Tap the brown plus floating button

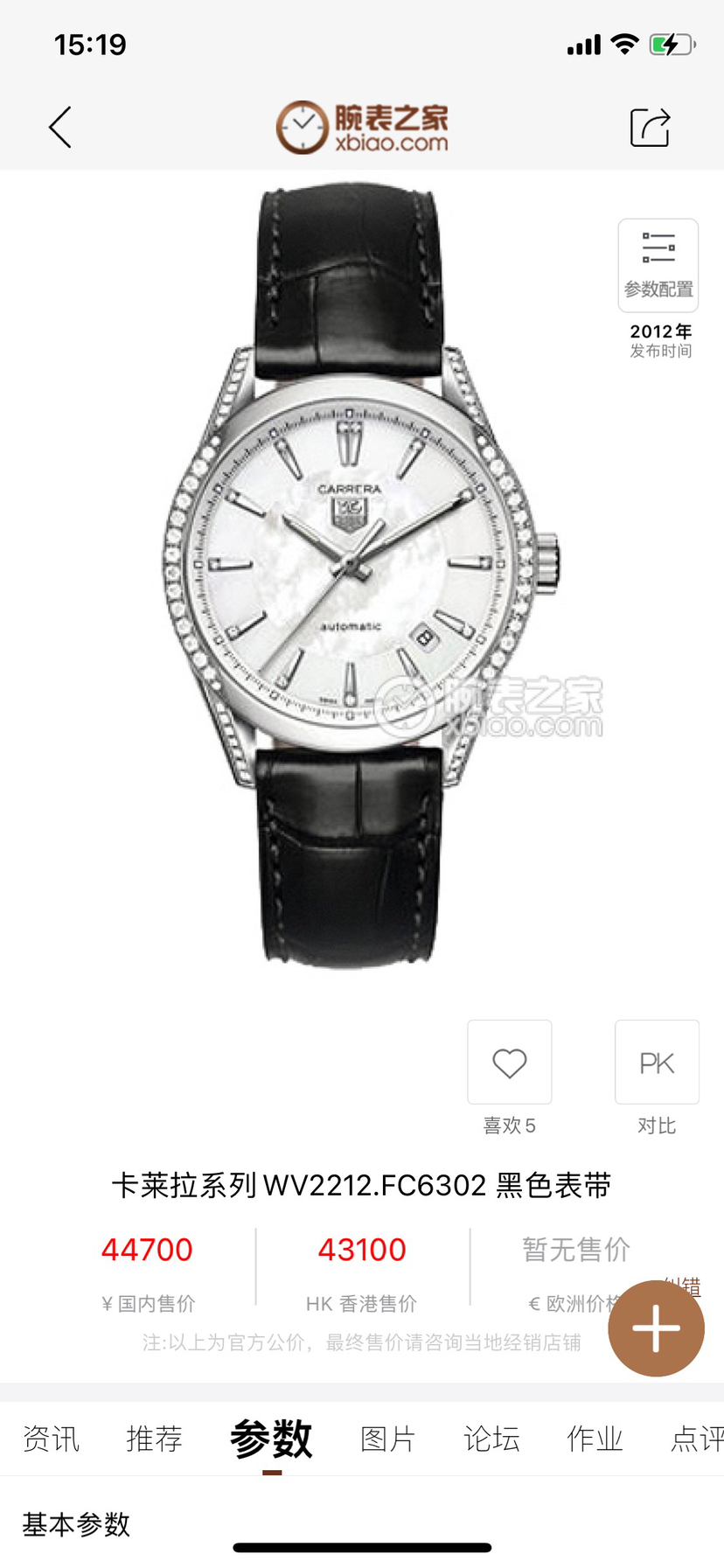click(656, 1328)
